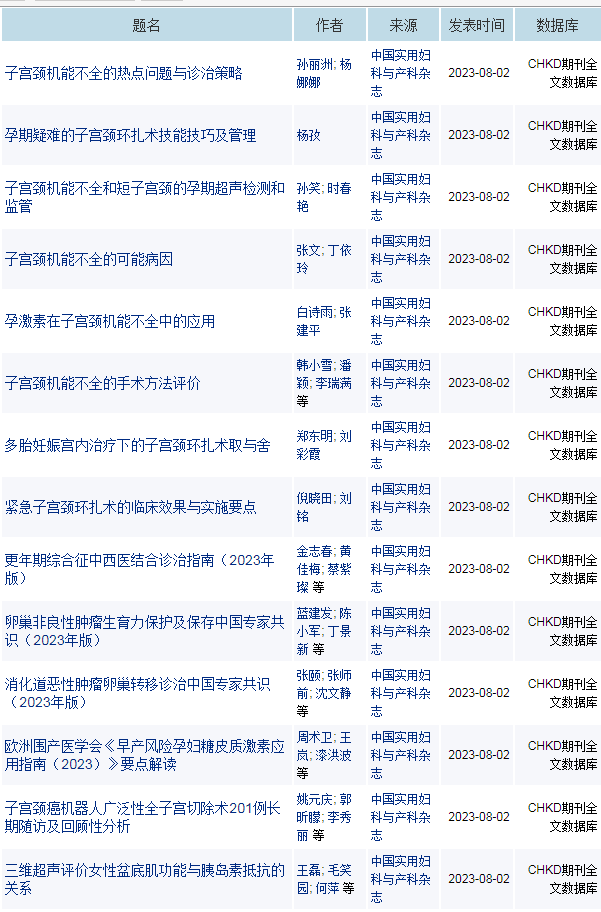Viewport: 601px width, 912px height.
Task: Open article 孕期疑难的子宫颈环扎术技能技巧及管理
Action: pos(131,135)
